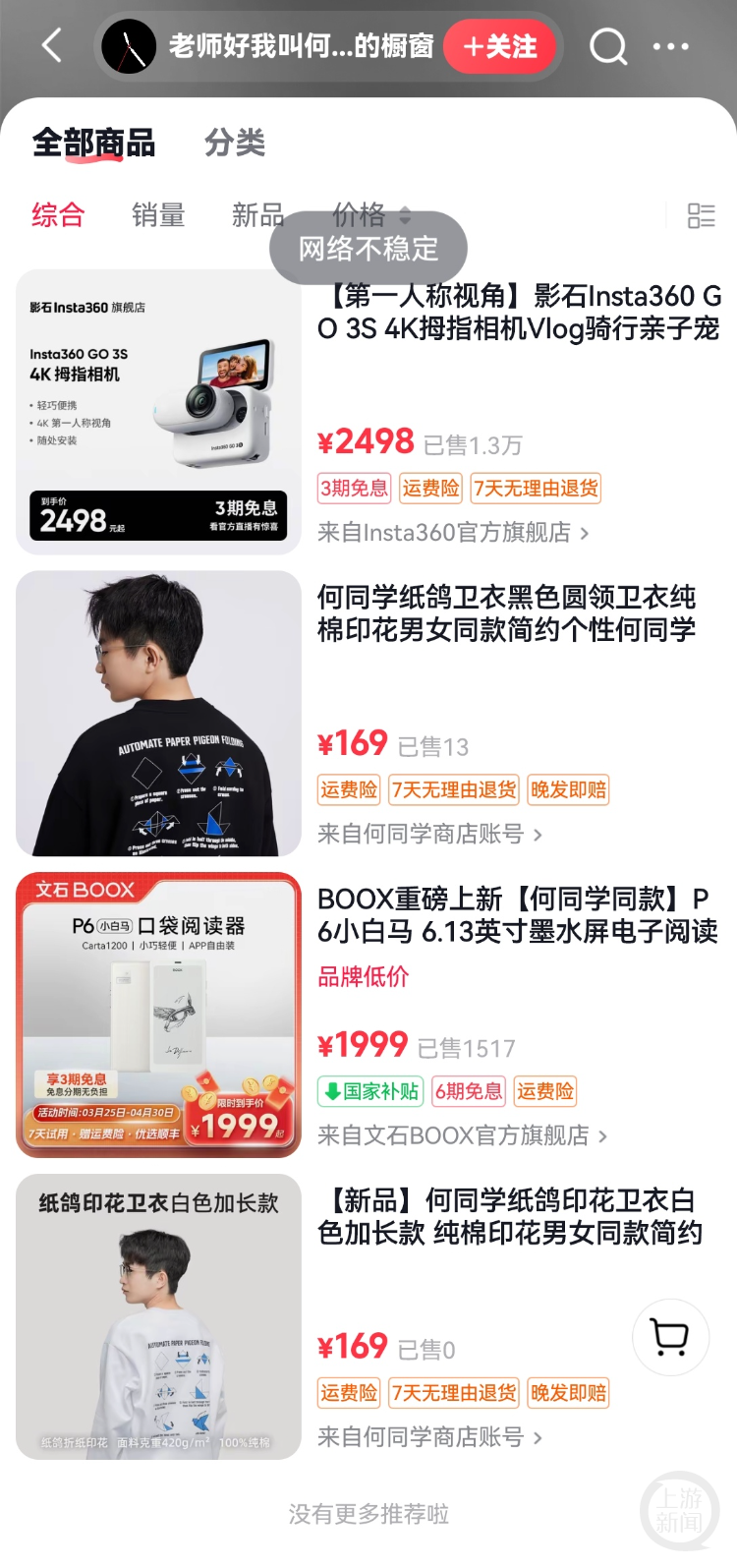This screenshot has width=737, height=1568.
Task: Sort products by 综合
Action: tap(58, 215)
